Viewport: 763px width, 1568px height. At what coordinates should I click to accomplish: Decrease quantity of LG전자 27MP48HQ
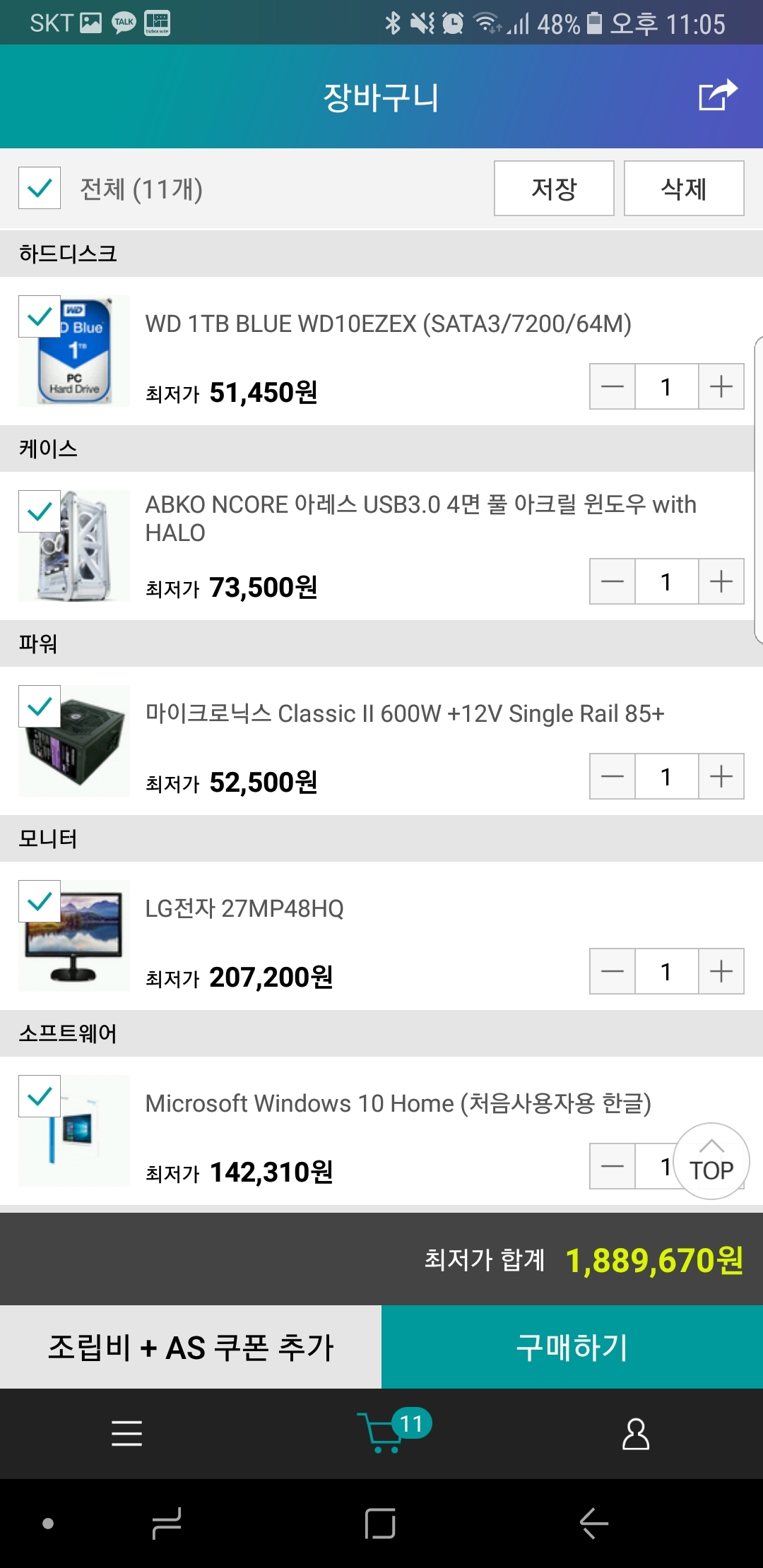click(613, 971)
